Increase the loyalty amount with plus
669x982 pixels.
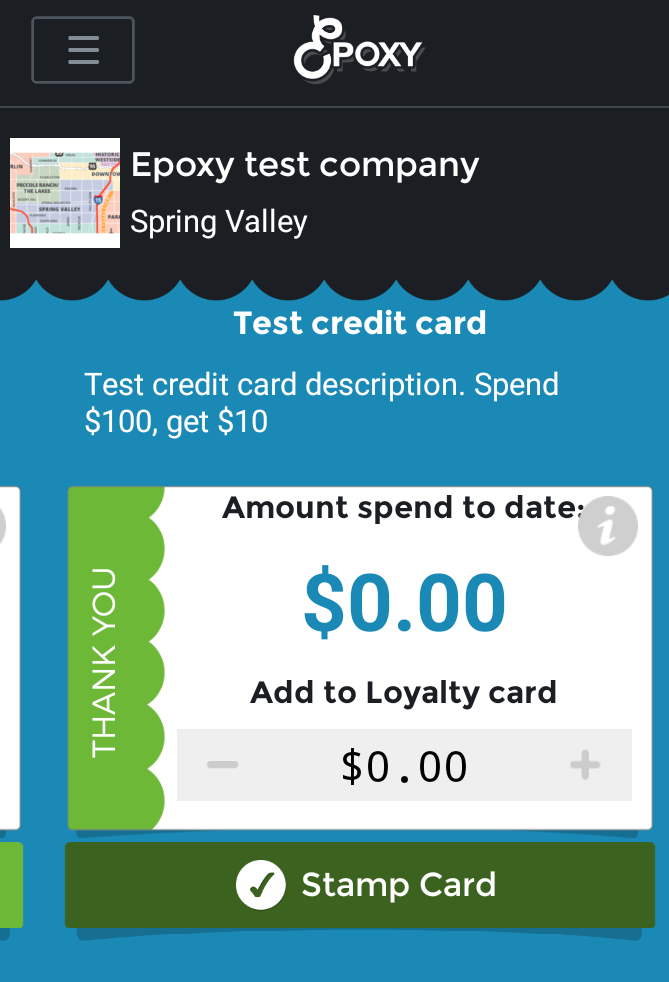tap(585, 766)
